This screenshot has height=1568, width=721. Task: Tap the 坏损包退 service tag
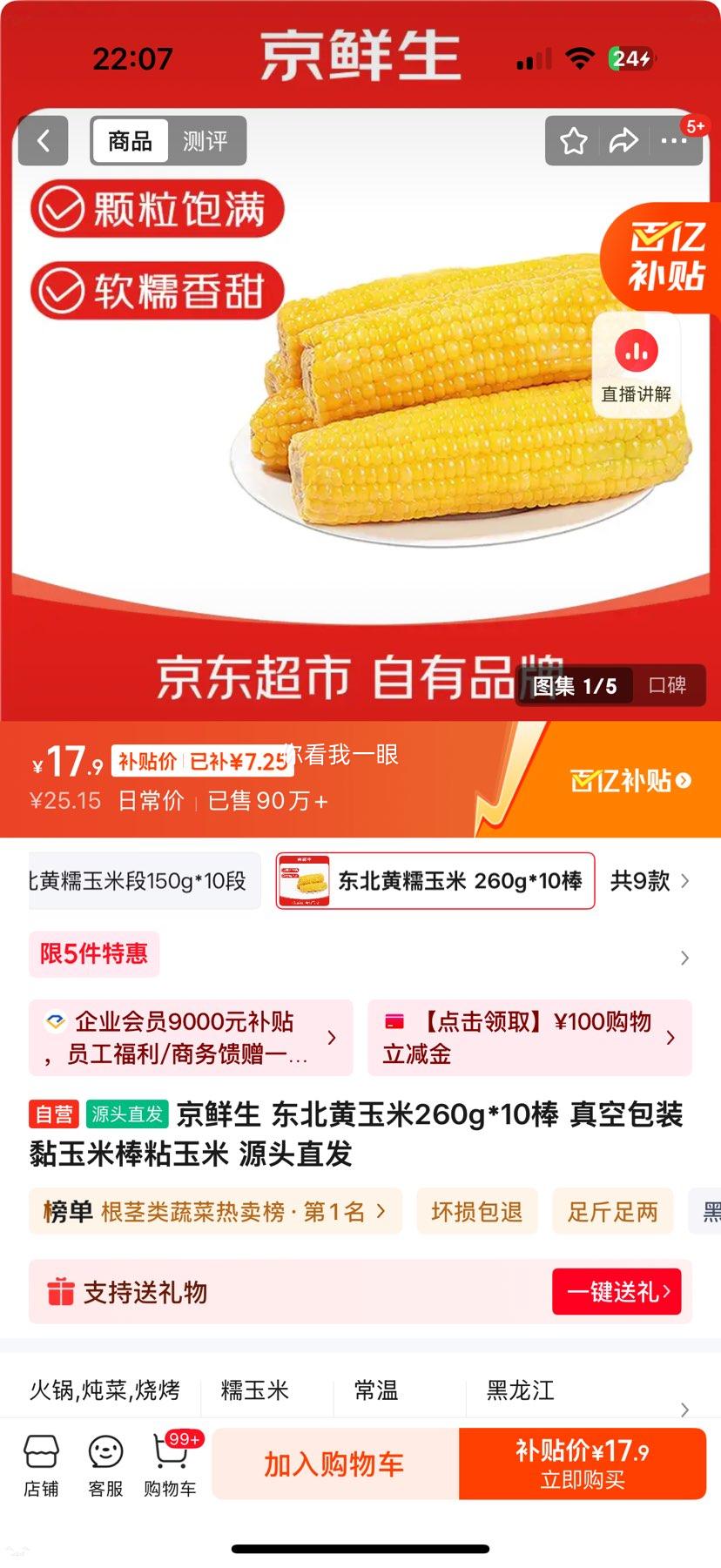coord(477,1211)
